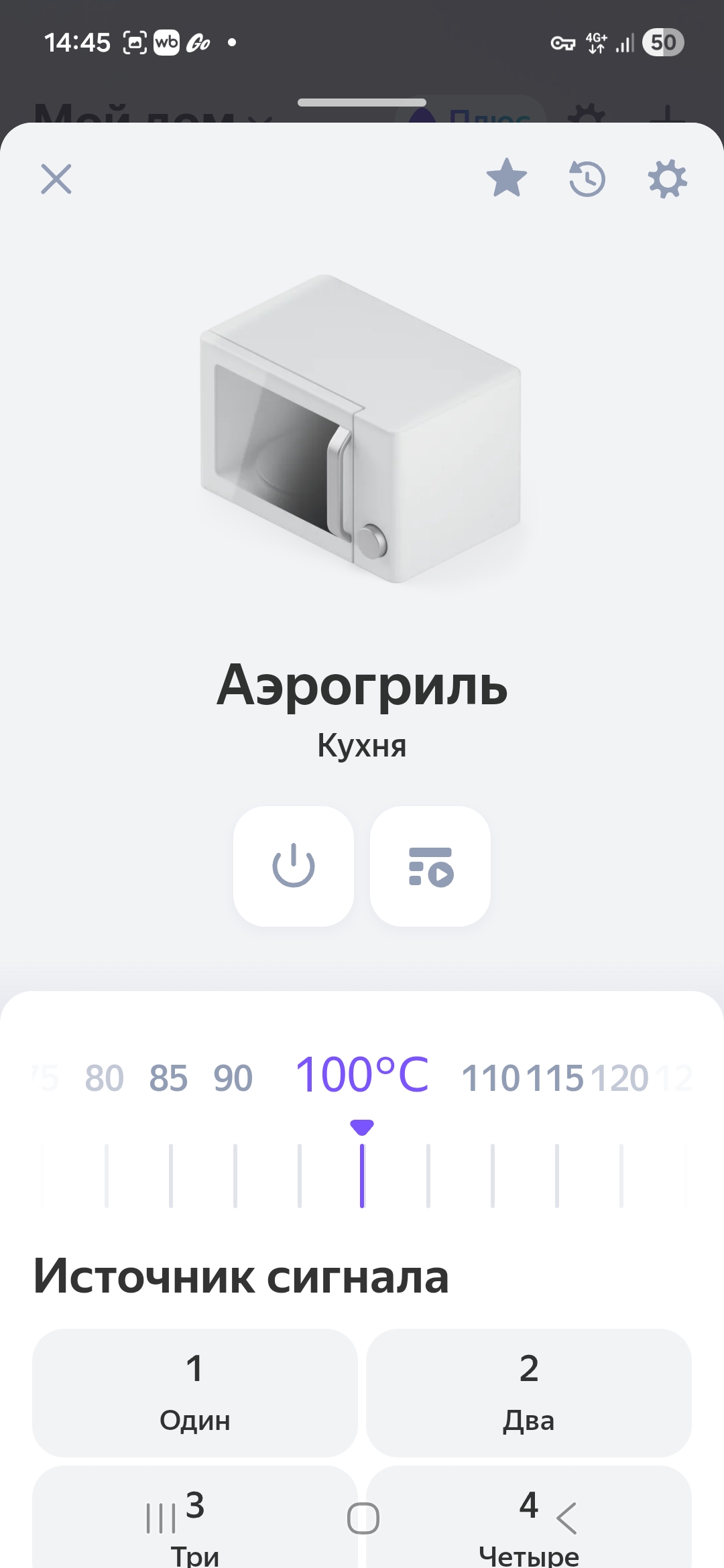Open the scenarios list button
724x1568 pixels.
[x=430, y=866]
